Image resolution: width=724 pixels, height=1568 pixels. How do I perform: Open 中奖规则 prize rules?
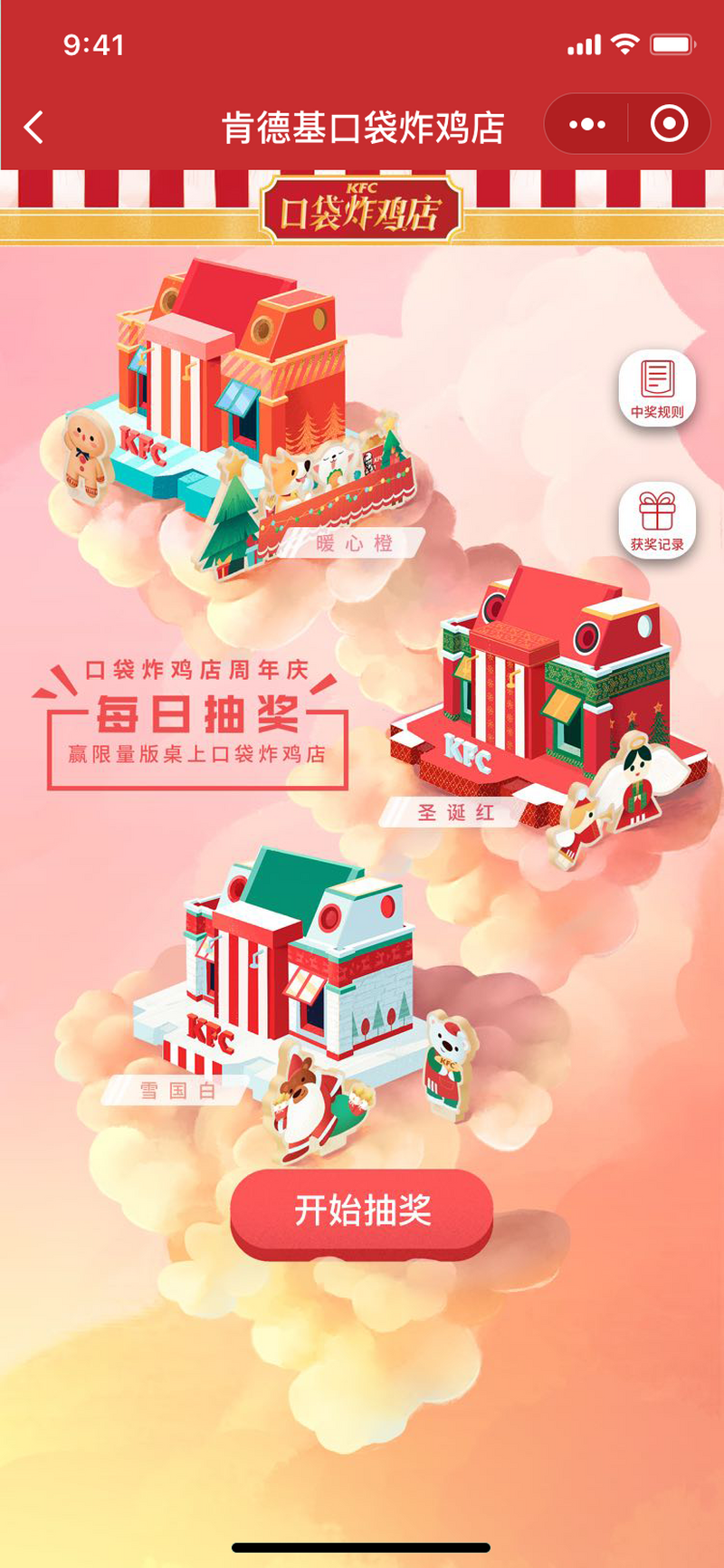(657, 388)
